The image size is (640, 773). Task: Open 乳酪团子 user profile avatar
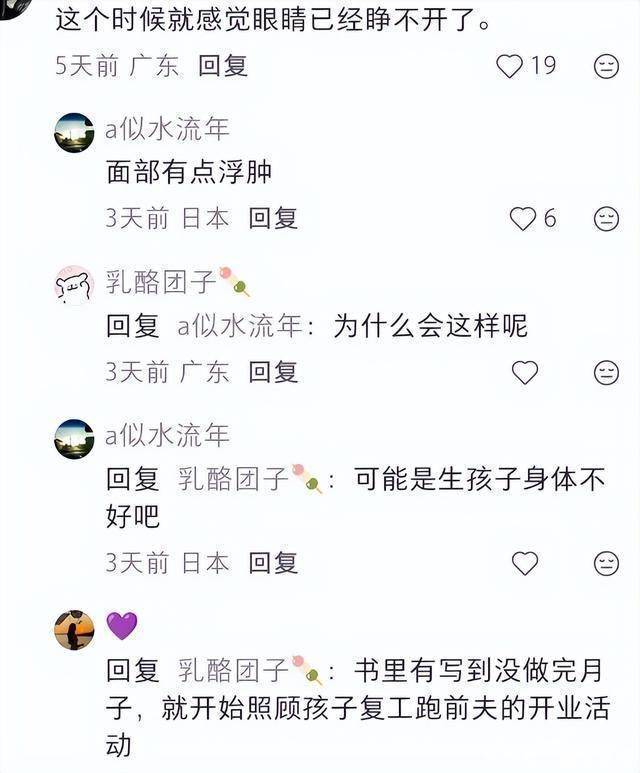pos(74,286)
